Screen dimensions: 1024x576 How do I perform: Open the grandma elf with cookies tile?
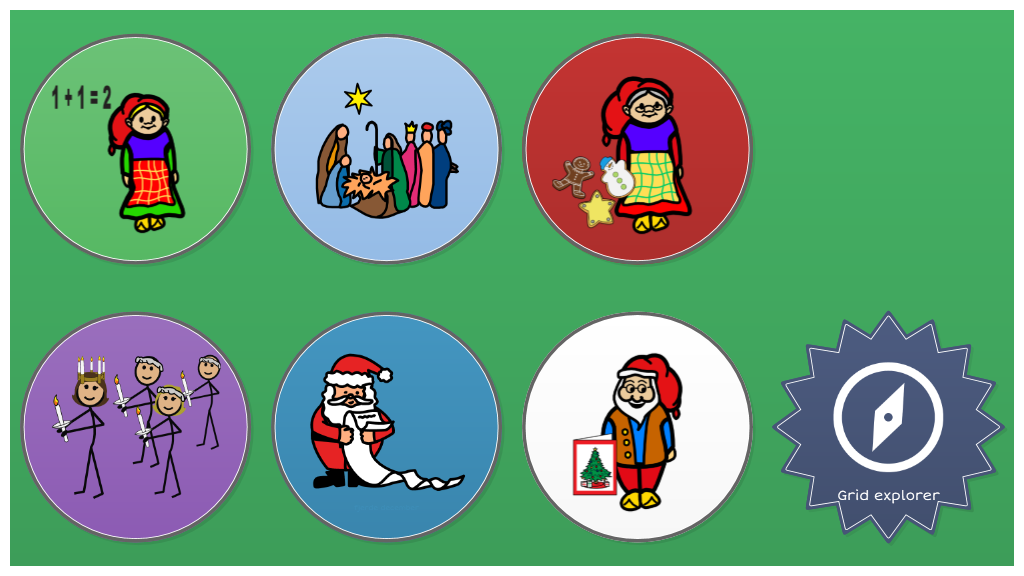click(x=637, y=149)
